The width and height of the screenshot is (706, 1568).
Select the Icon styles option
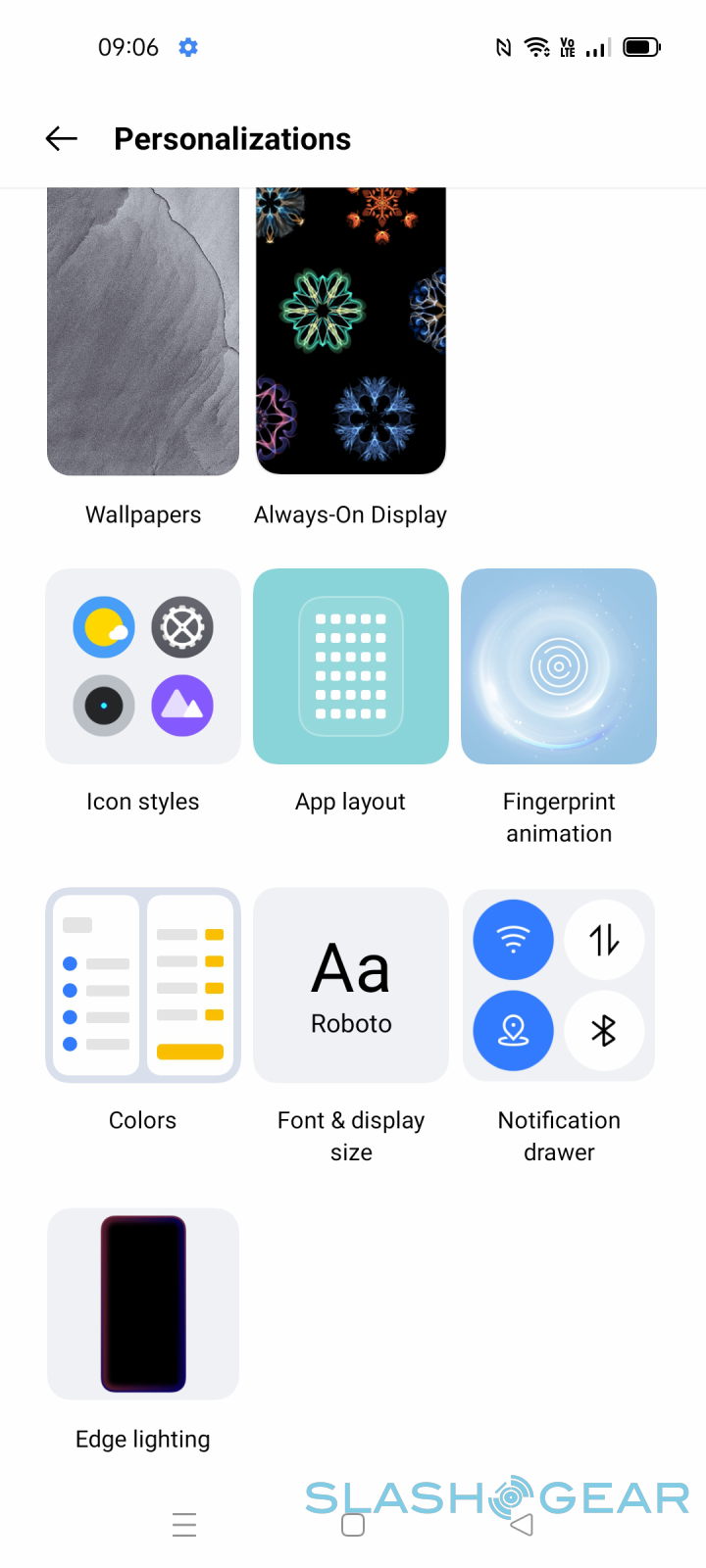point(143,666)
